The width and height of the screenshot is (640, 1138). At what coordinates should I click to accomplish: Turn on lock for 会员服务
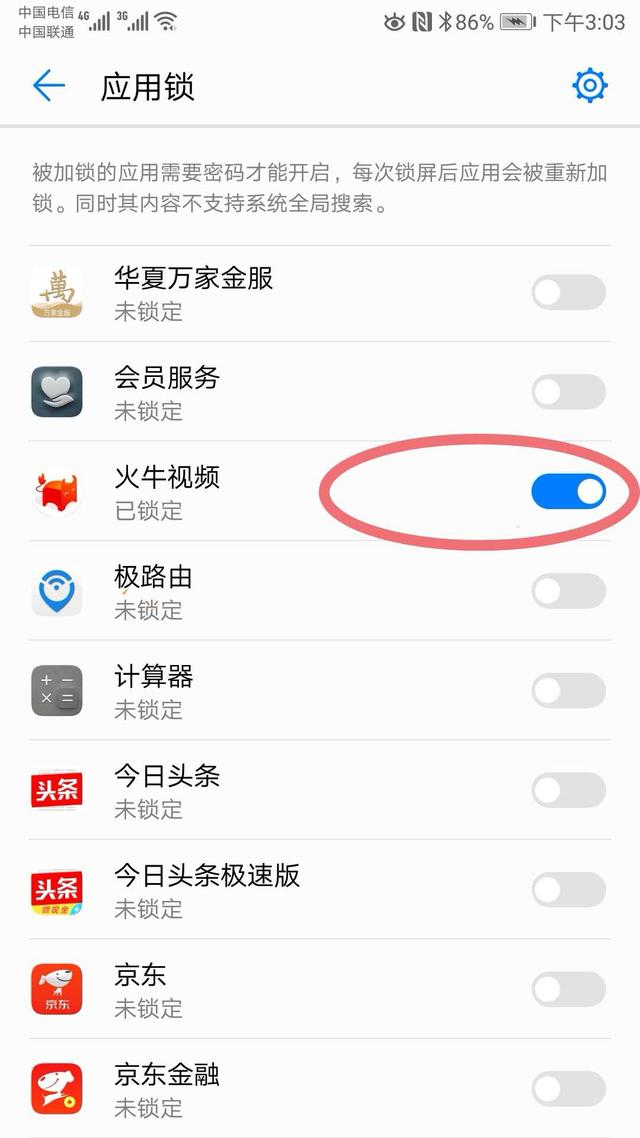click(x=568, y=392)
